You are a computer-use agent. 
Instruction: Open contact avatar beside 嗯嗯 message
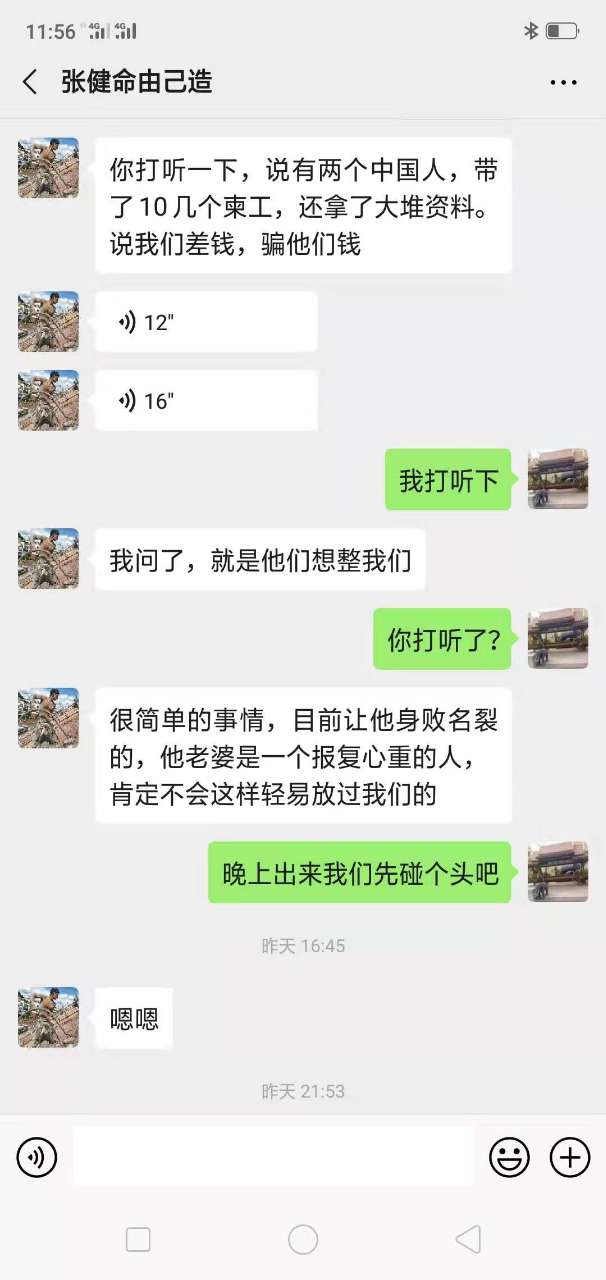pos(48,1017)
